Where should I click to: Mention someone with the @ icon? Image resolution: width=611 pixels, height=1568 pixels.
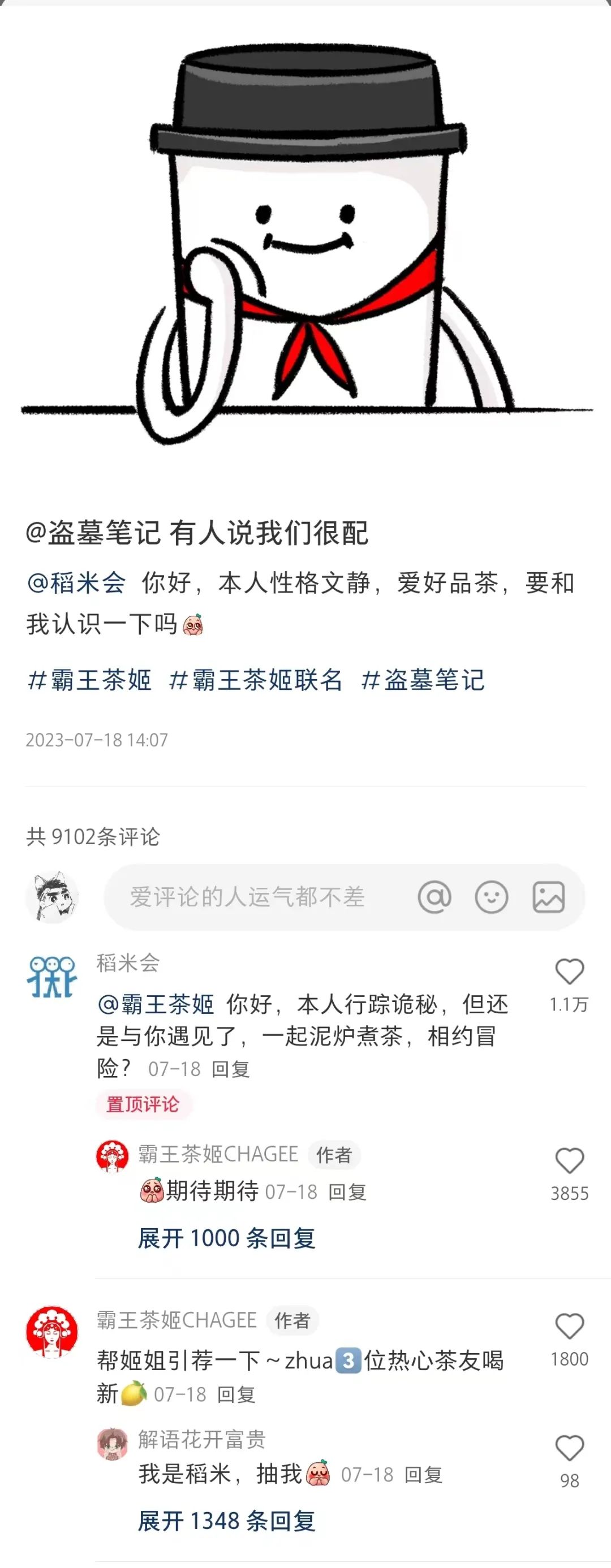coord(434,897)
